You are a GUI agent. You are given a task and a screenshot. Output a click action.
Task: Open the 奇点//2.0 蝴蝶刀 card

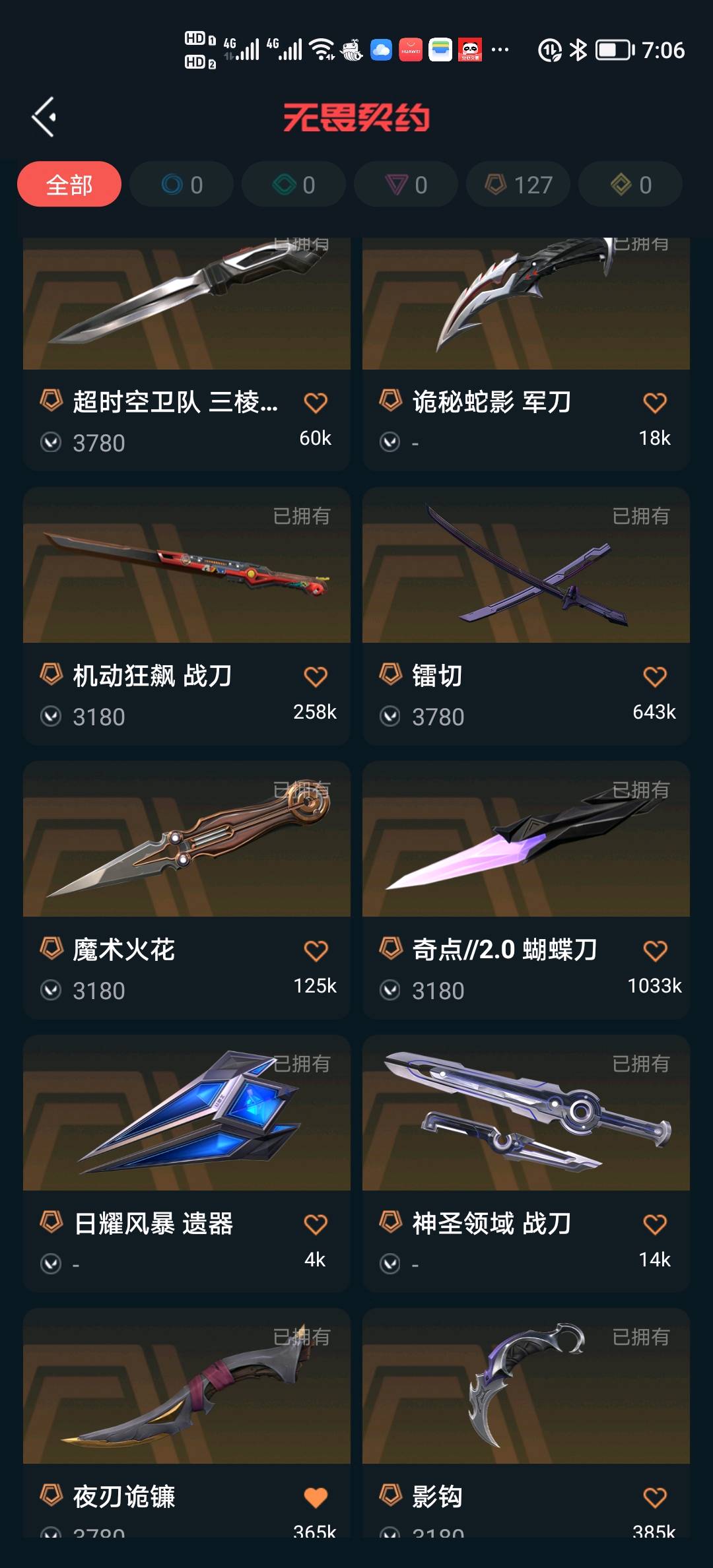pyautogui.click(x=526, y=890)
